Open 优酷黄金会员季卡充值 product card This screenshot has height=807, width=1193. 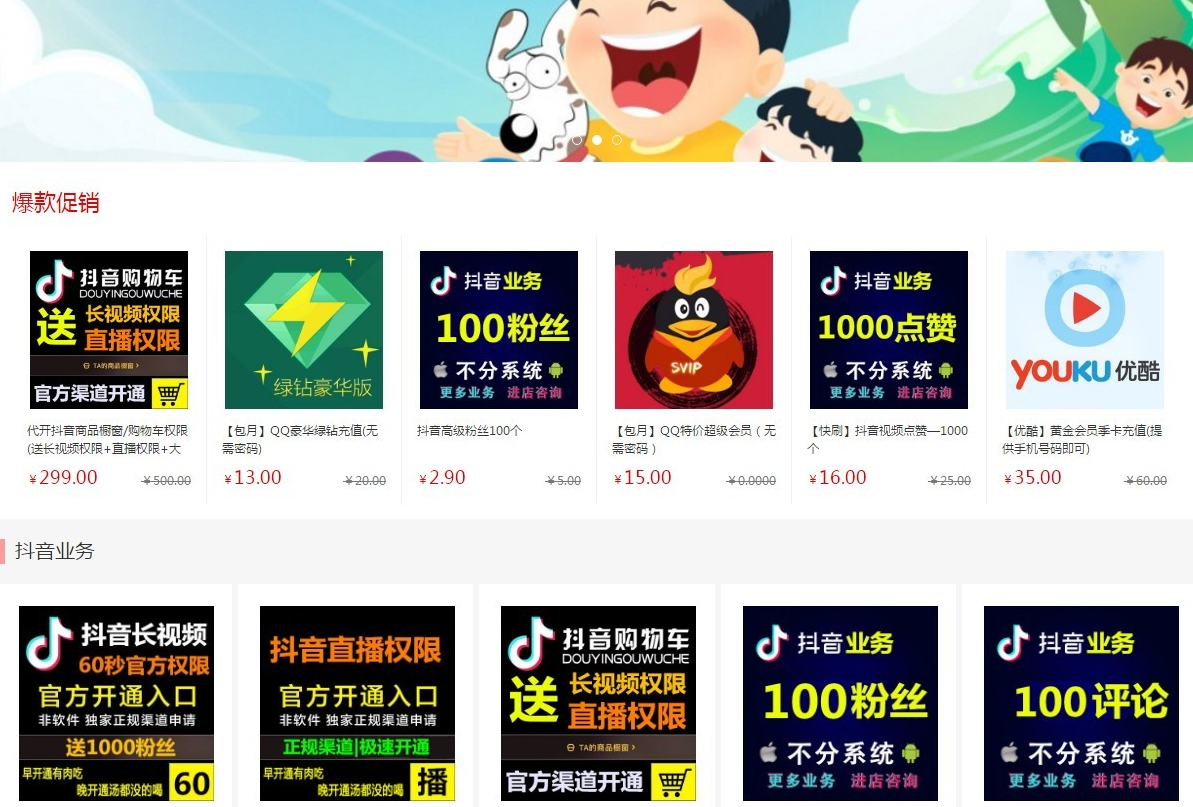tap(1084, 330)
